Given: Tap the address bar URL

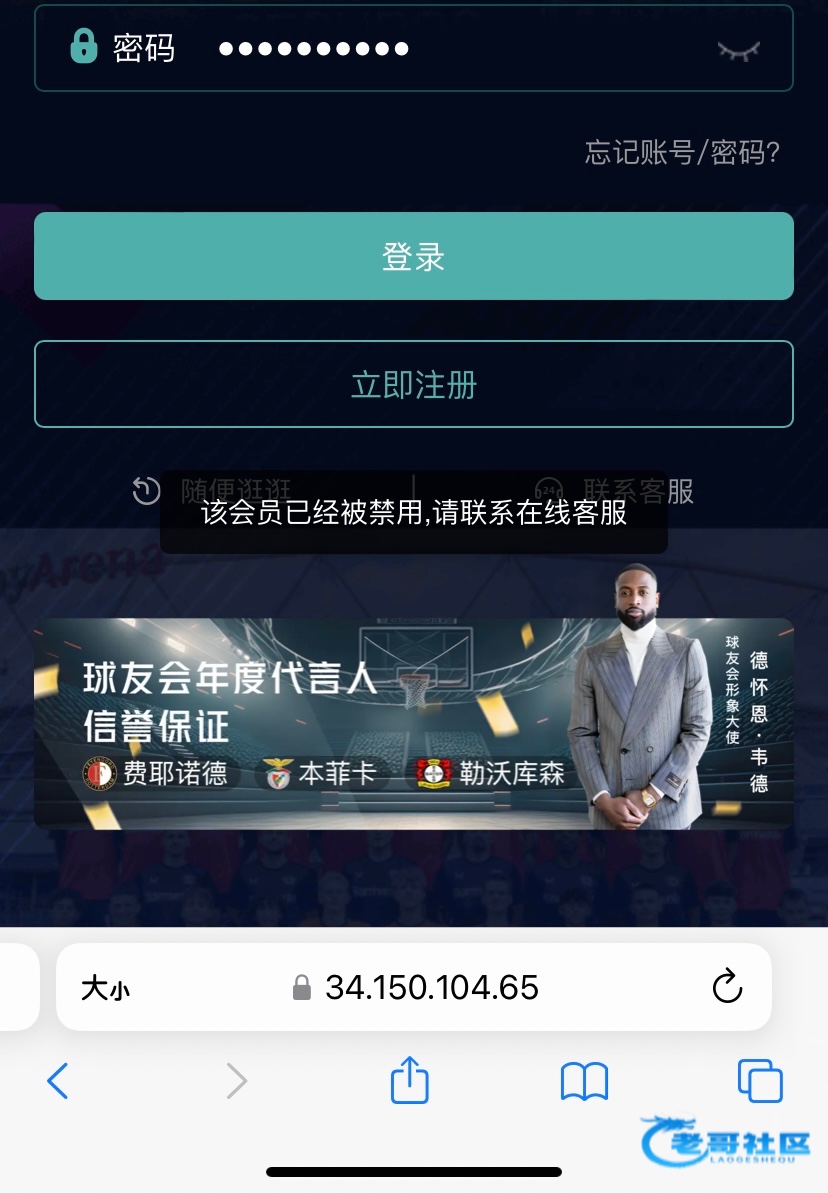Looking at the screenshot, I should tap(430, 988).
